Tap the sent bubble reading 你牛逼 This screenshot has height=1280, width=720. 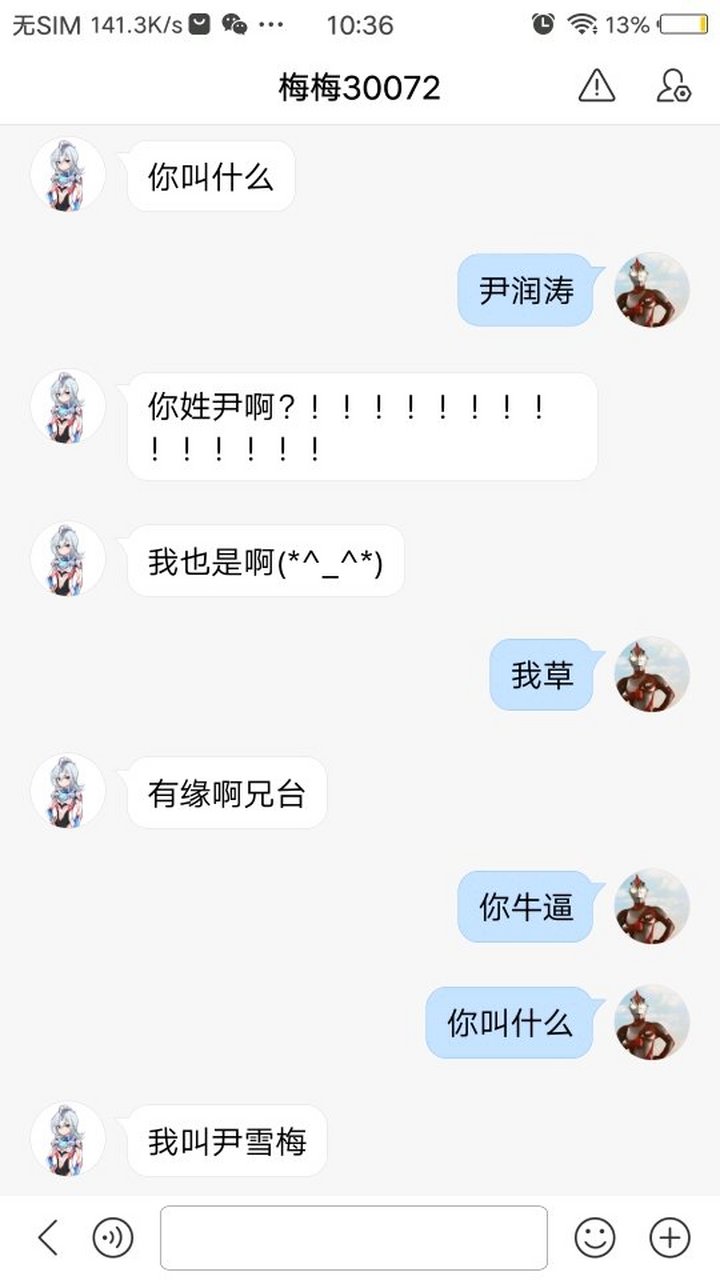tap(524, 906)
